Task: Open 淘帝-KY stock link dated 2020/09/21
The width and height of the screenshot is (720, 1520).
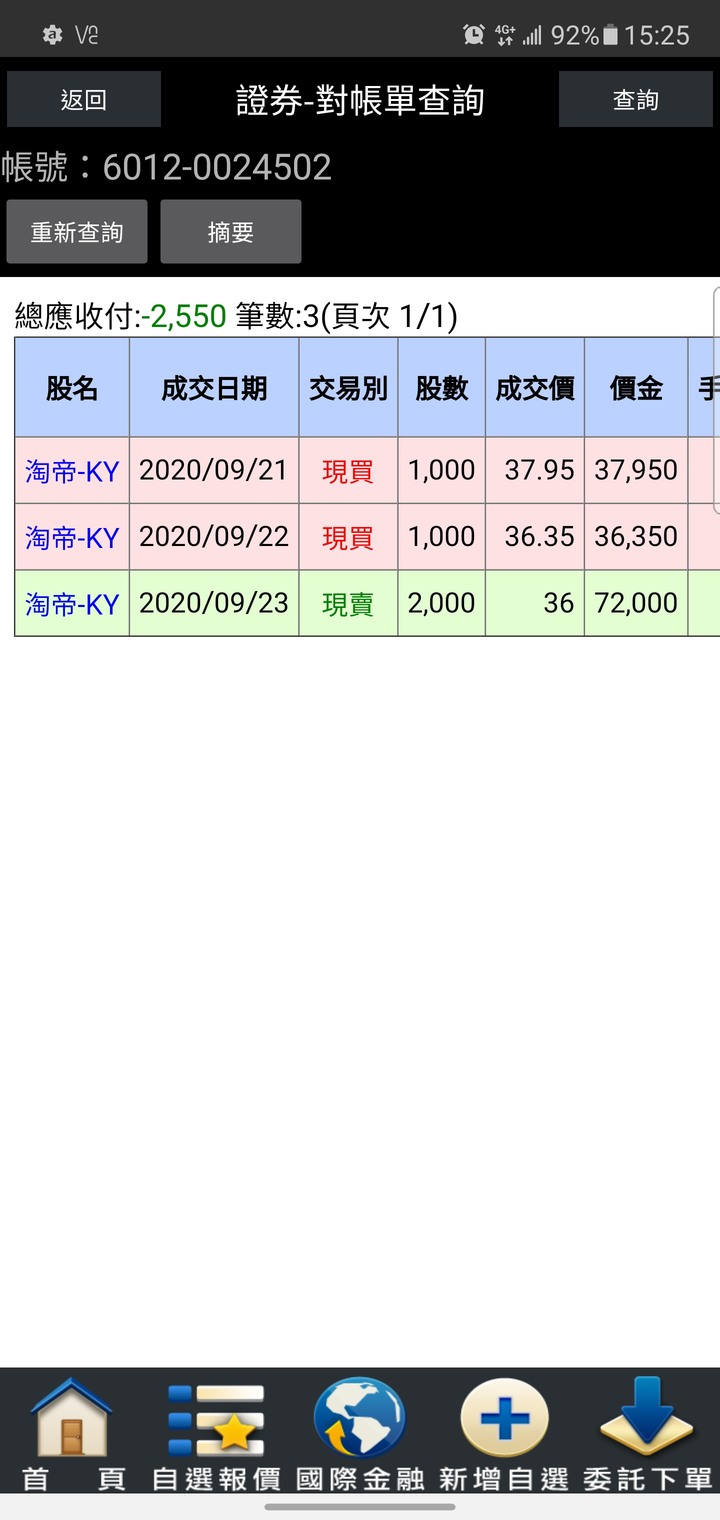Action: coord(72,471)
